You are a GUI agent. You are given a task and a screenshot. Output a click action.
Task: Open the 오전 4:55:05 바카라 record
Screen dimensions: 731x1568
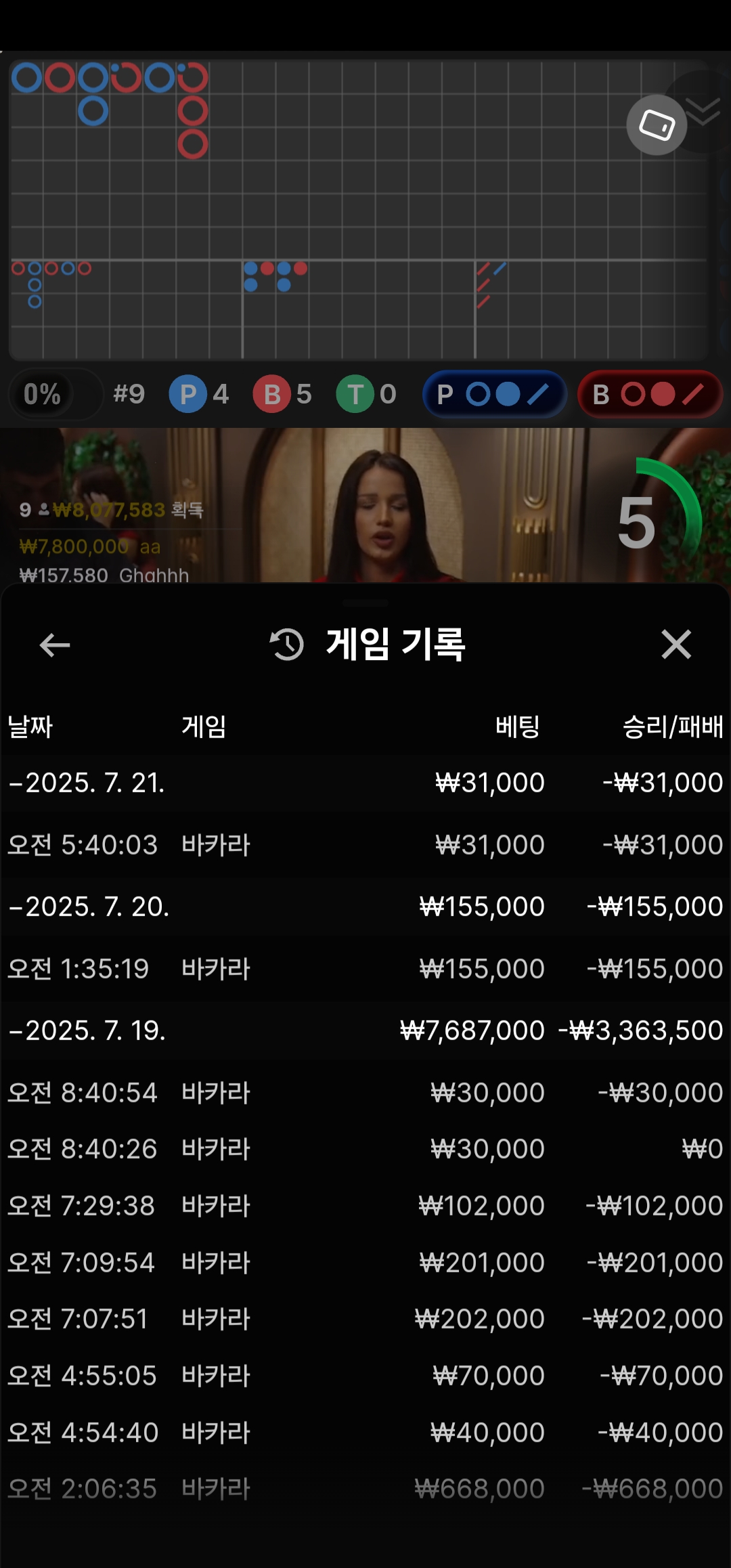coord(365,1376)
